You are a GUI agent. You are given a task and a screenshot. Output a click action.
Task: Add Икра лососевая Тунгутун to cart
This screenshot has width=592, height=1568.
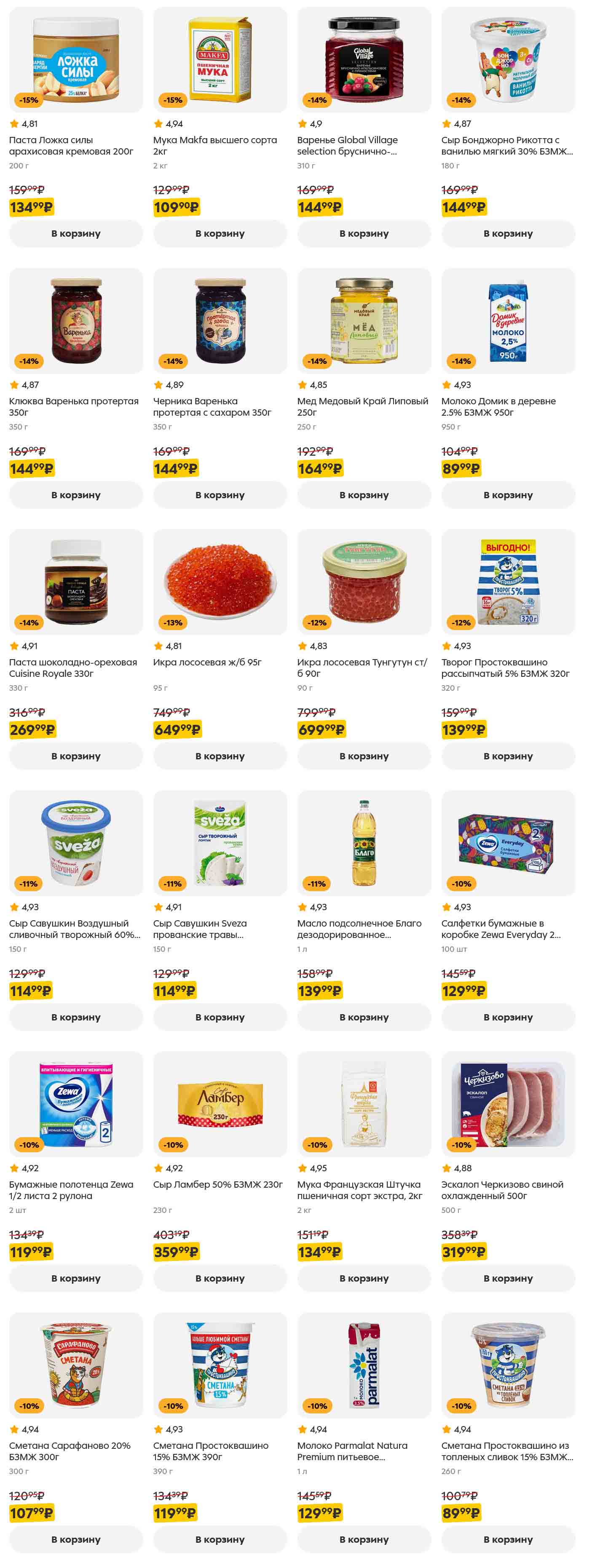click(364, 756)
